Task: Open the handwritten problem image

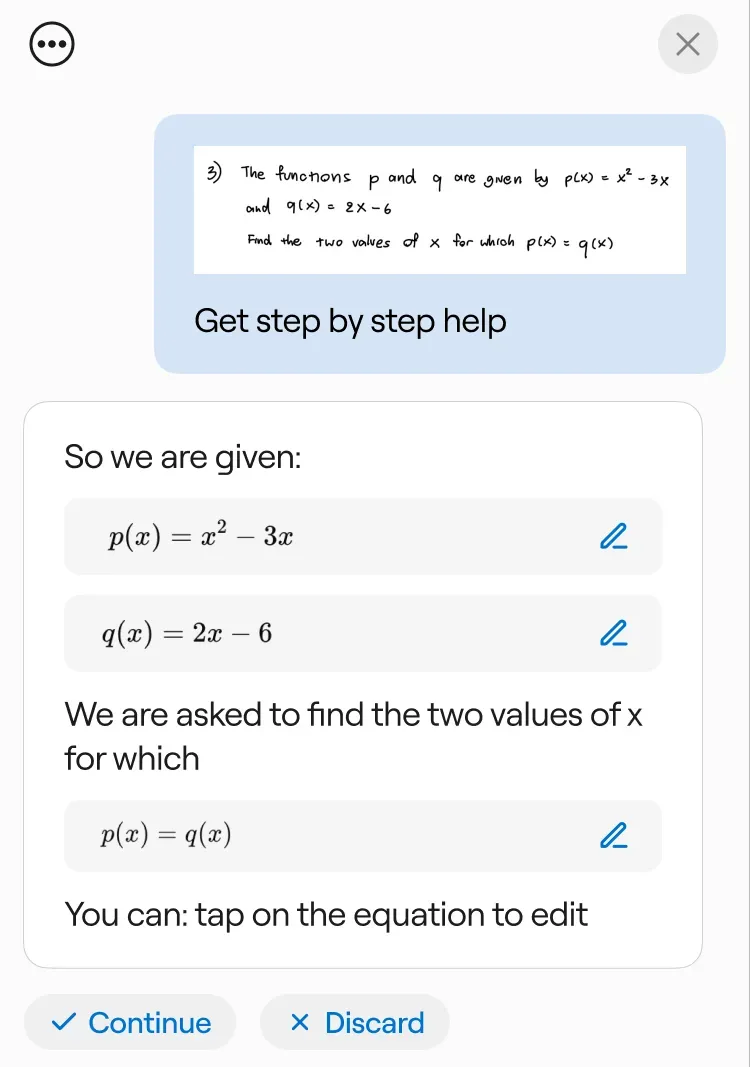Action: (x=440, y=209)
